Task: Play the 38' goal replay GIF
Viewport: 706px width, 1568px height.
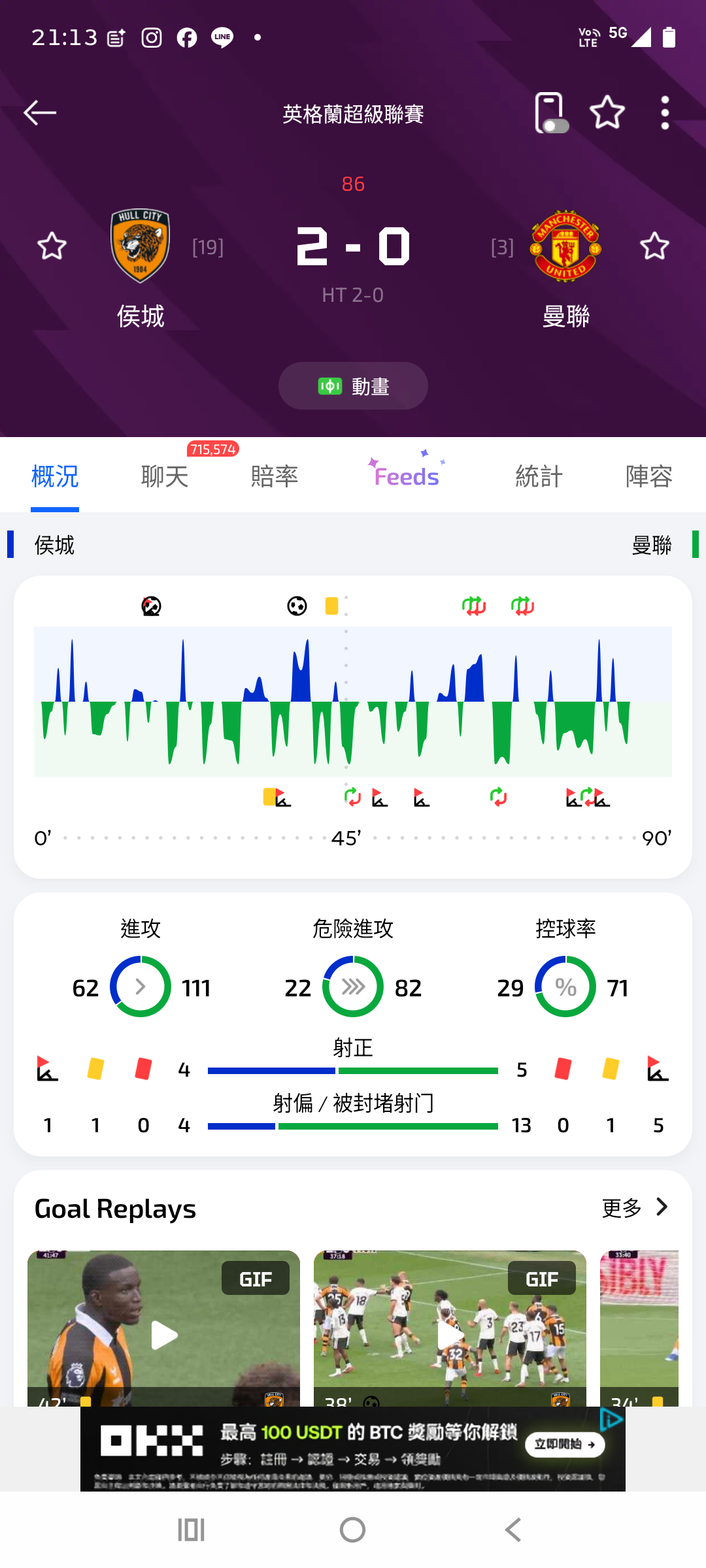Action: point(450,1328)
